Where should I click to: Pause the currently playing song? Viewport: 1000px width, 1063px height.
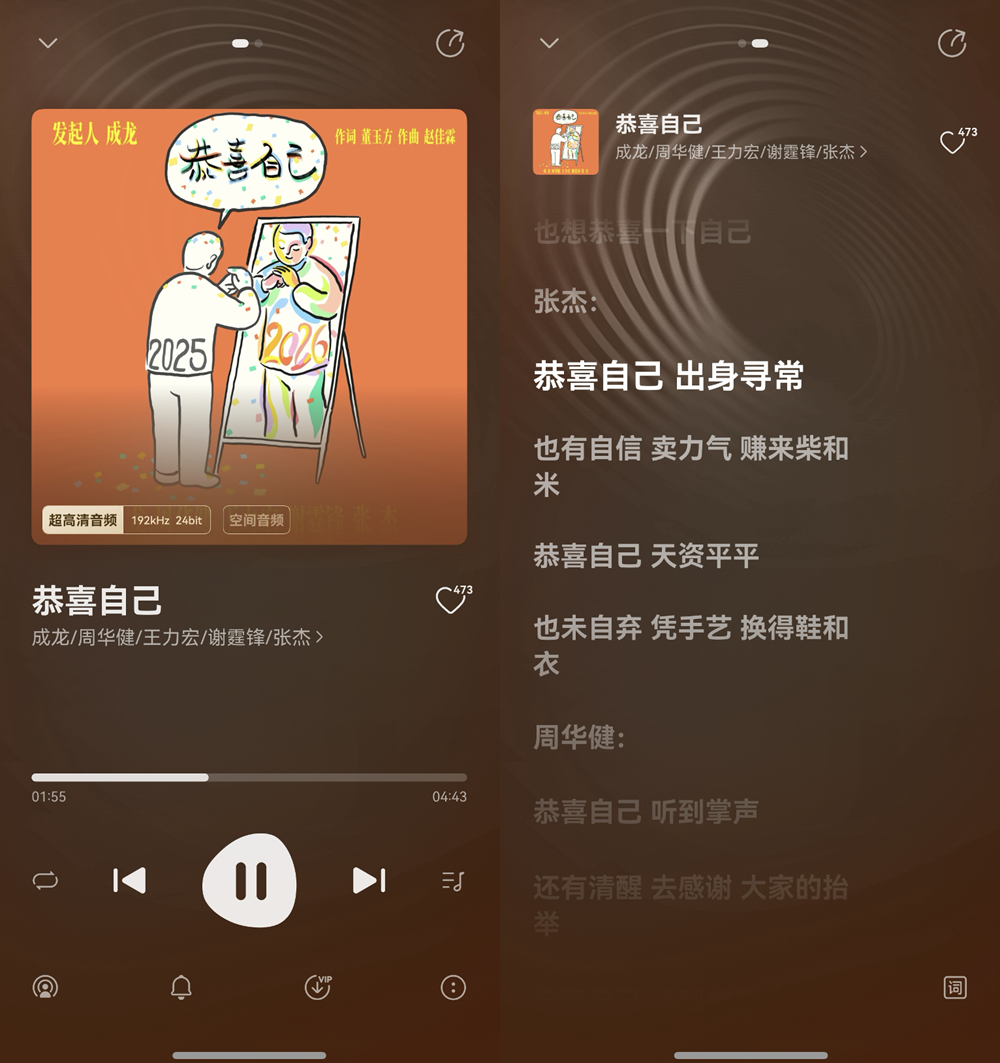pos(249,880)
